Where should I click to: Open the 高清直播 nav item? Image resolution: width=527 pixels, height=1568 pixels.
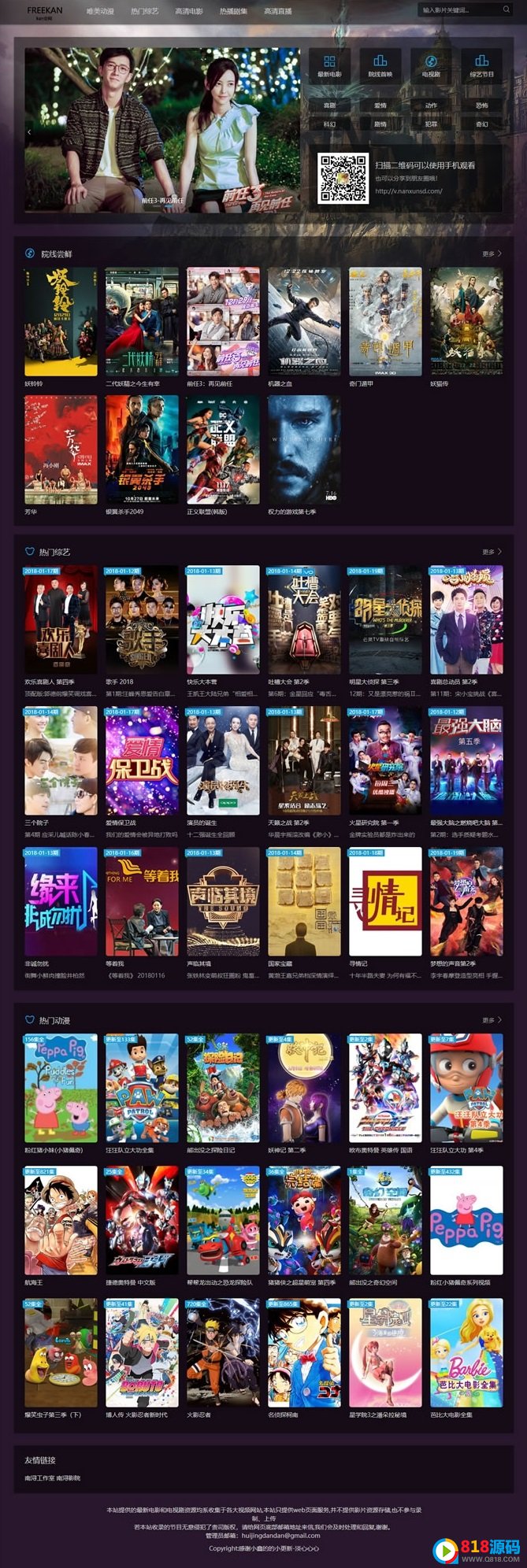[277, 12]
